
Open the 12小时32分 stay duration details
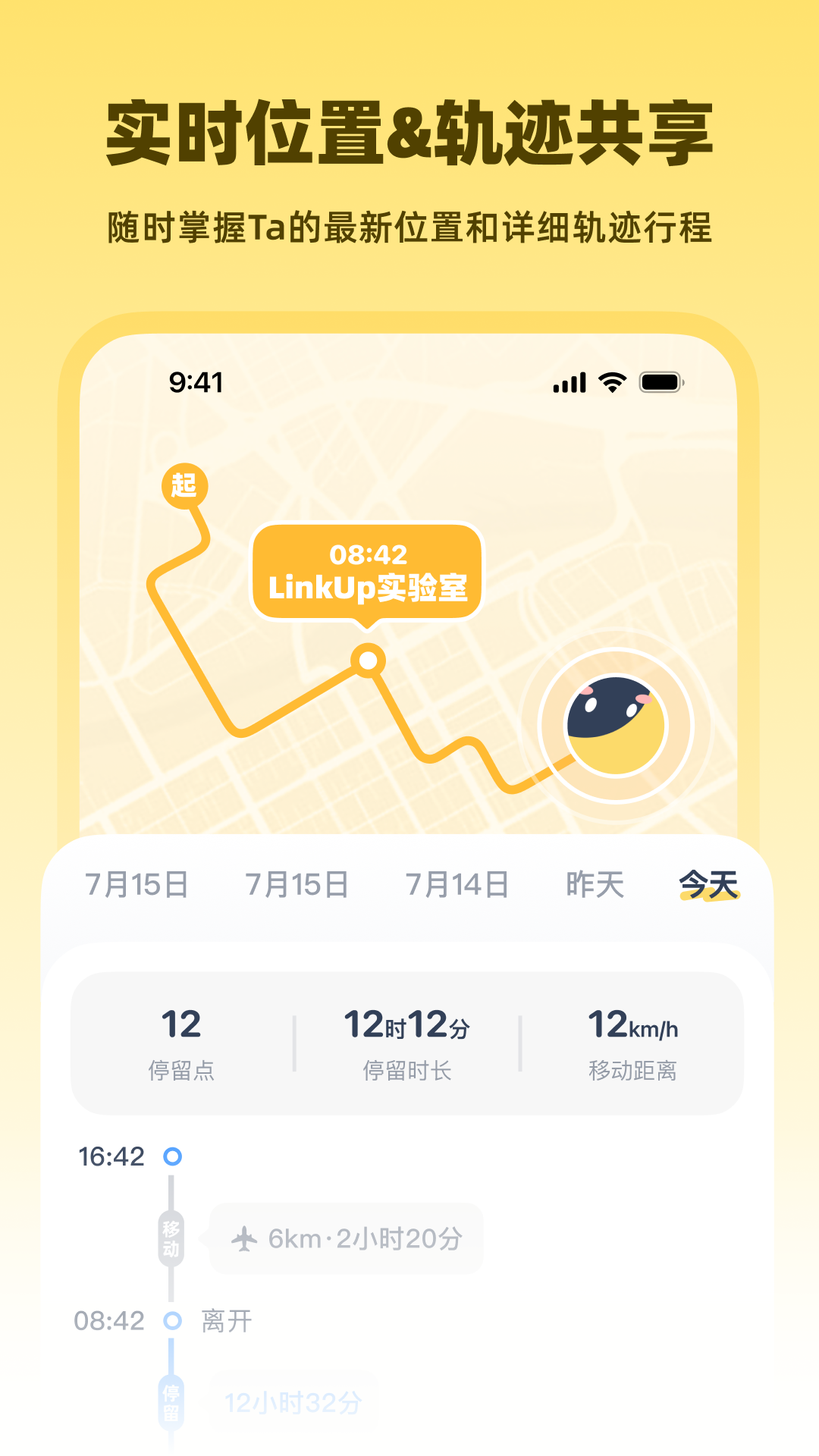(x=292, y=1403)
